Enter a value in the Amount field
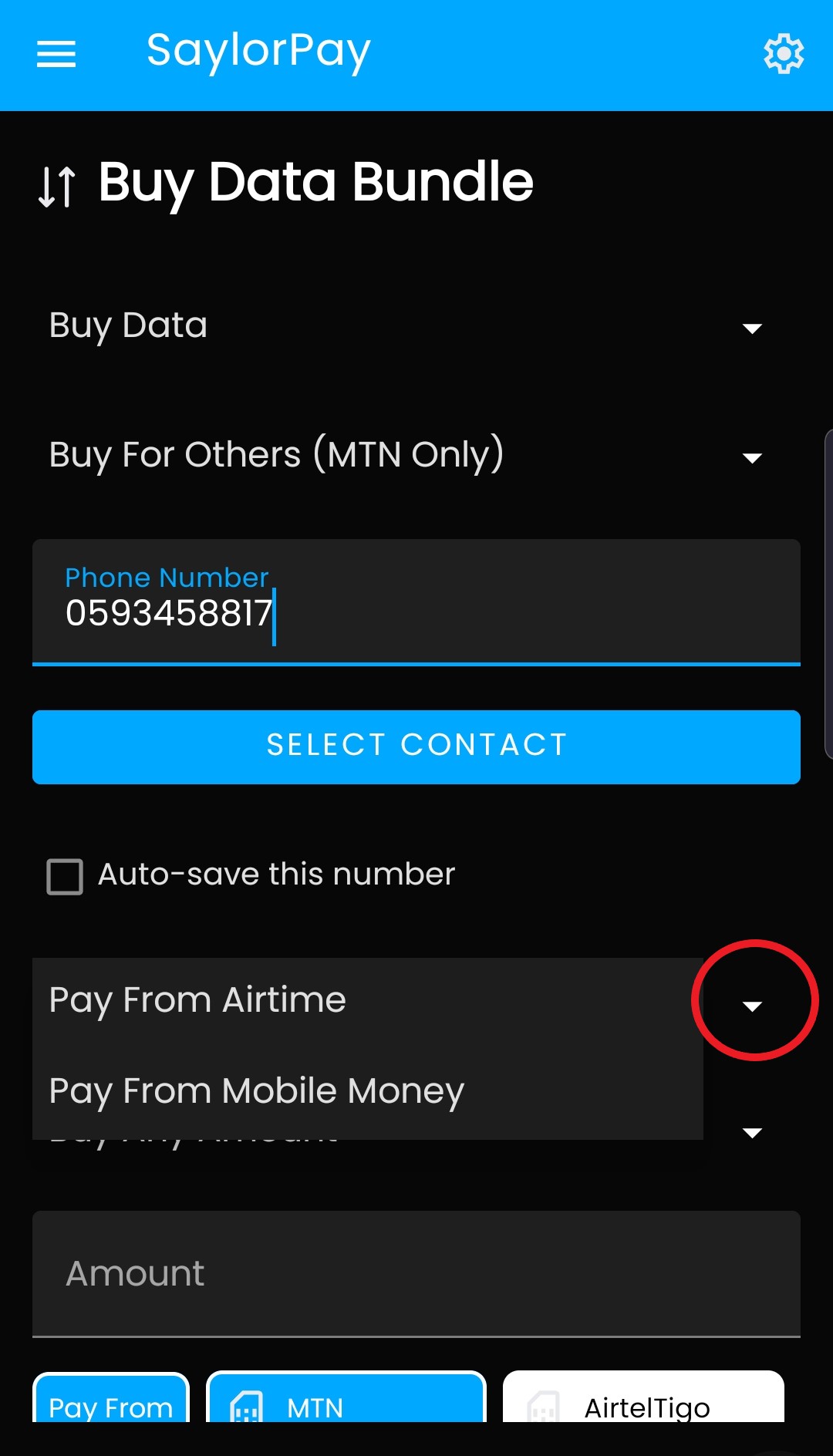This screenshot has height=1456, width=833. (x=416, y=1274)
